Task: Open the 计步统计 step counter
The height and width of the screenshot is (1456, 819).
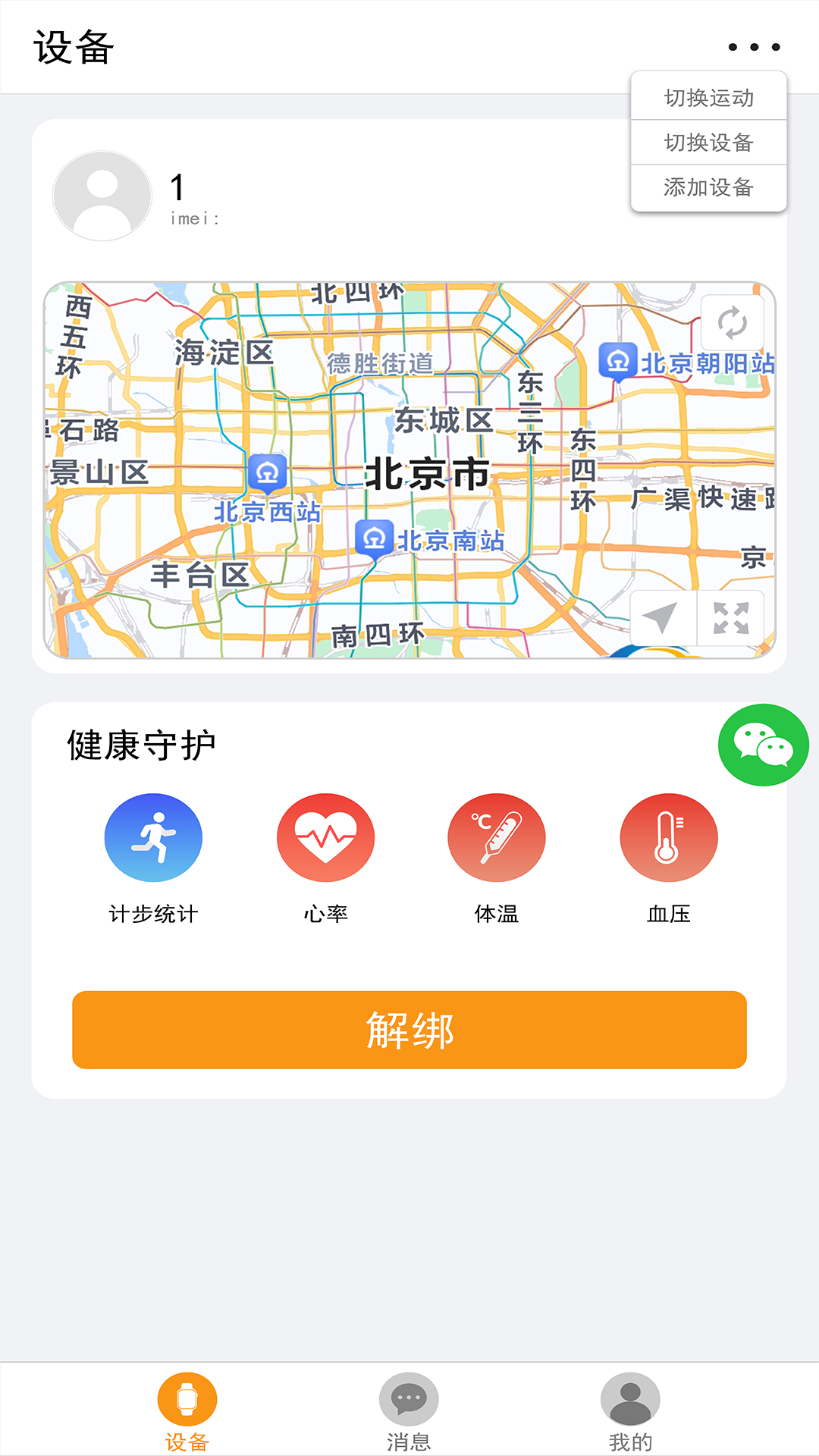Action: pyautogui.click(x=154, y=837)
